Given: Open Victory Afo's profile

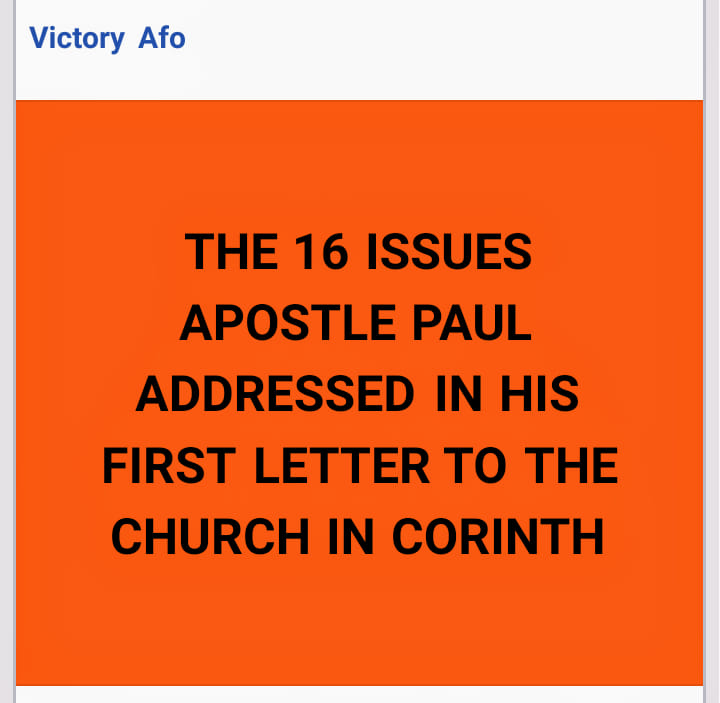Looking at the screenshot, I should click(107, 39).
